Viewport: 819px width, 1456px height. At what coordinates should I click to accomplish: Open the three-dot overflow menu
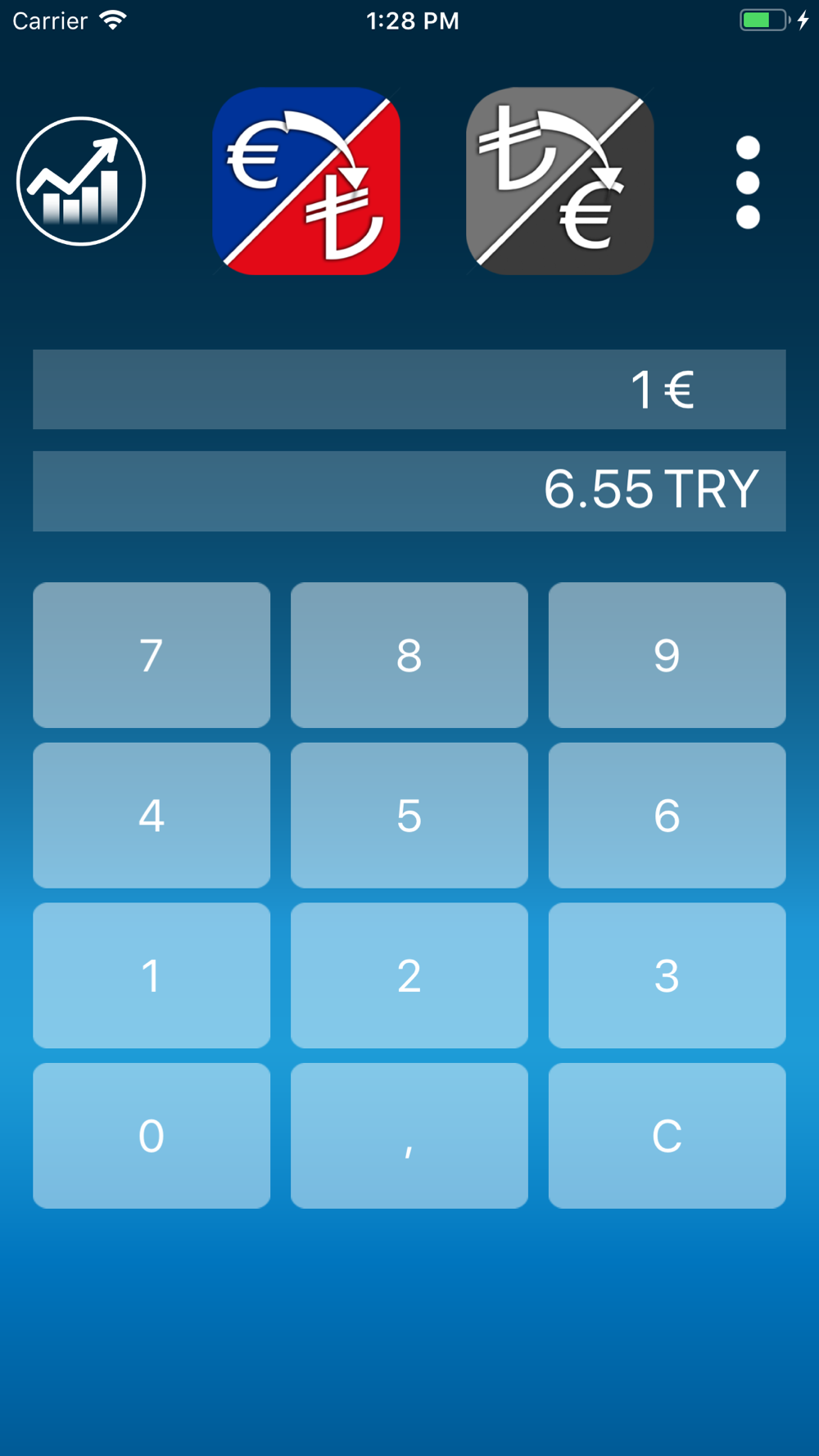[x=748, y=182]
